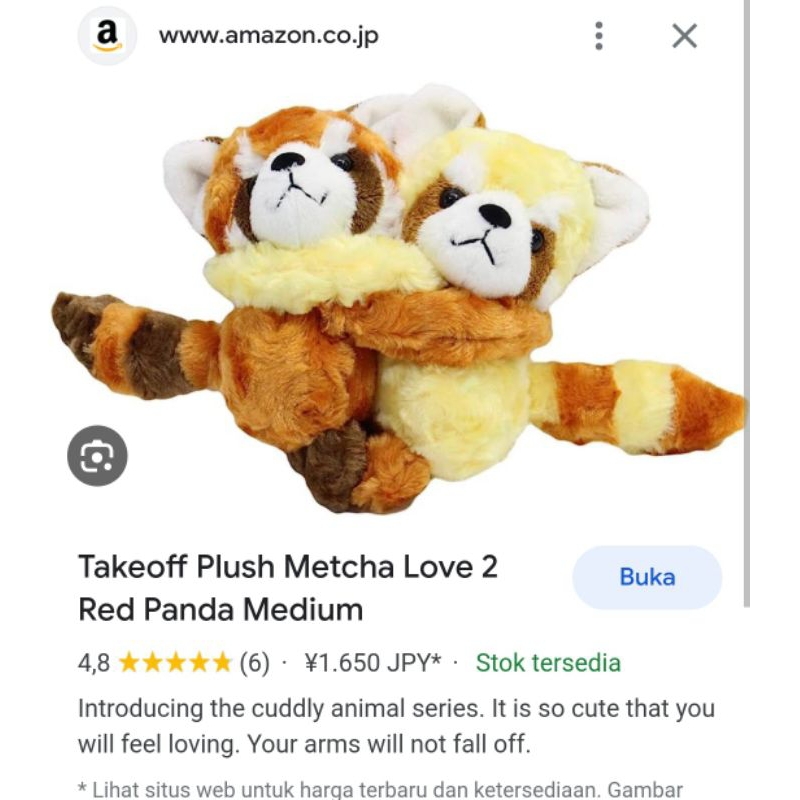Tap the Buka button to open Amazon
Viewport: 800px width, 800px height.
click(x=647, y=577)
